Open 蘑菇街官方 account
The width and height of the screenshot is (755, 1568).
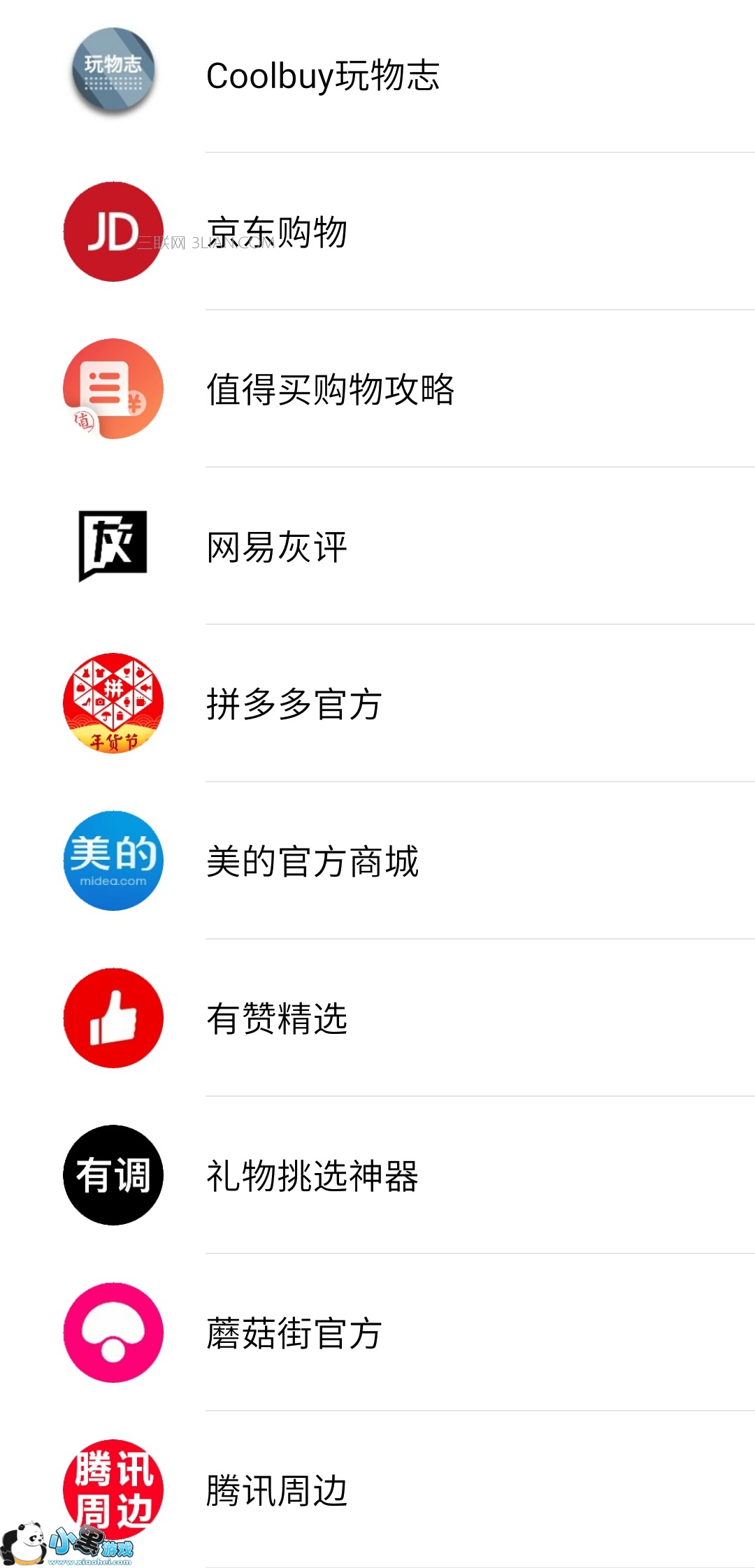294,1333
